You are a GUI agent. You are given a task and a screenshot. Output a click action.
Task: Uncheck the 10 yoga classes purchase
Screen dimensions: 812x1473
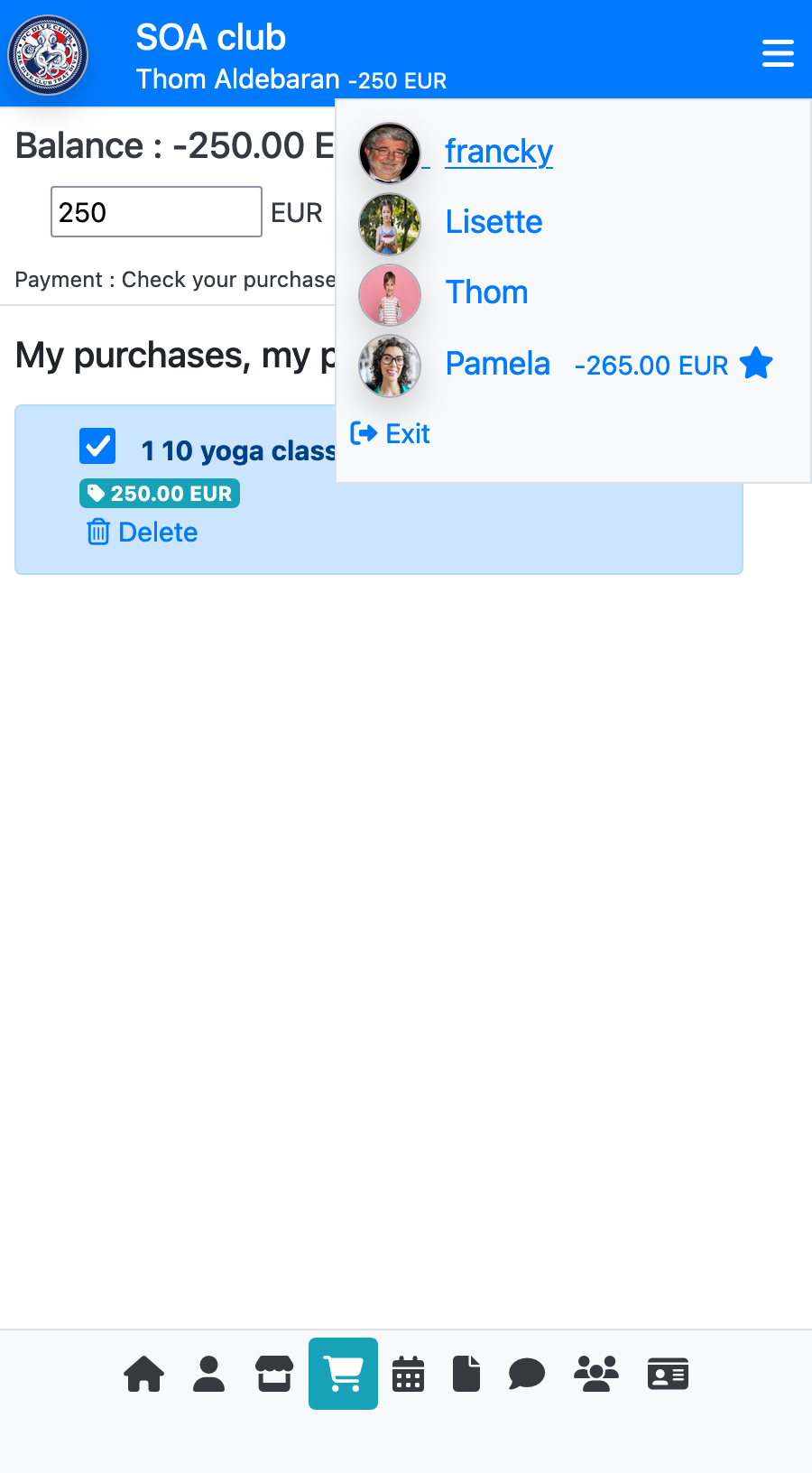tap(97, 446)
